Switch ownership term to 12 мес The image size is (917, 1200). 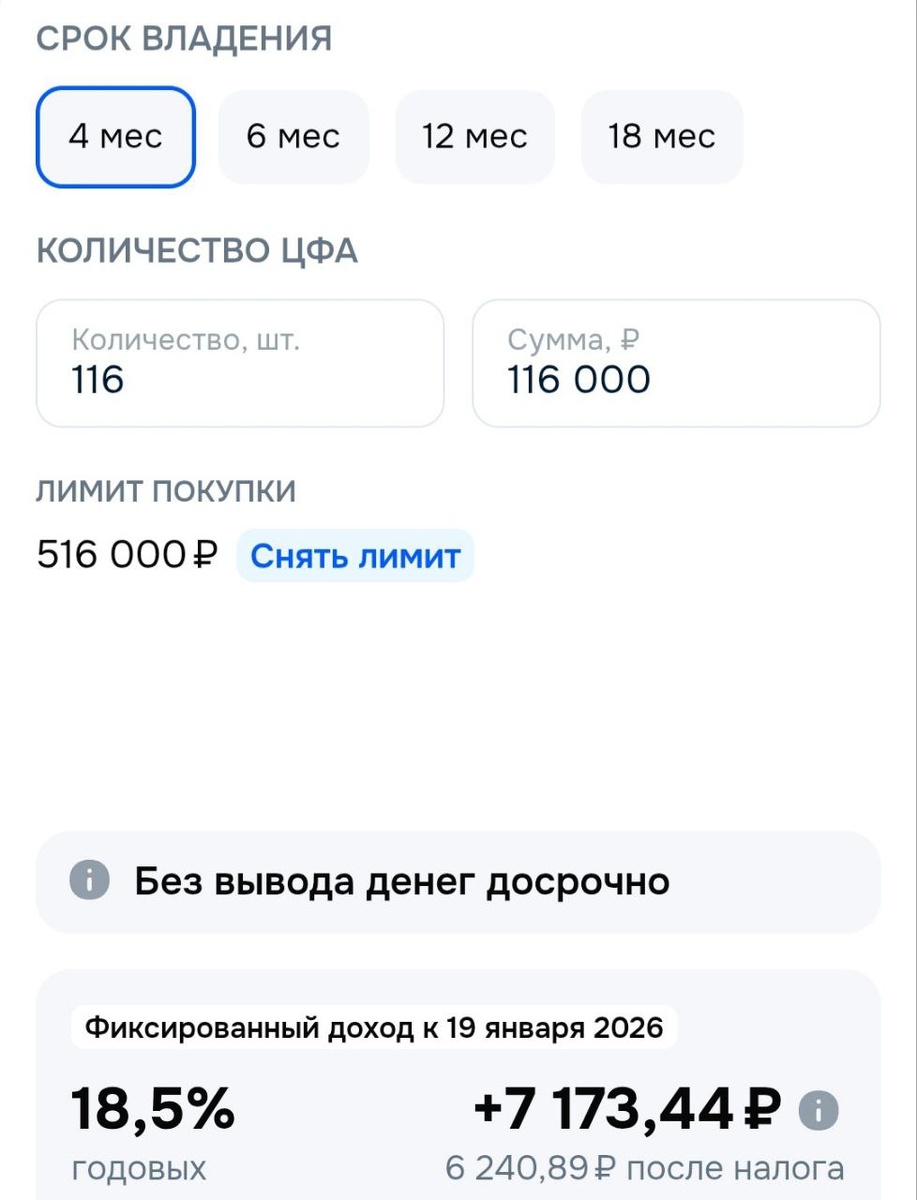pos(474,137)
